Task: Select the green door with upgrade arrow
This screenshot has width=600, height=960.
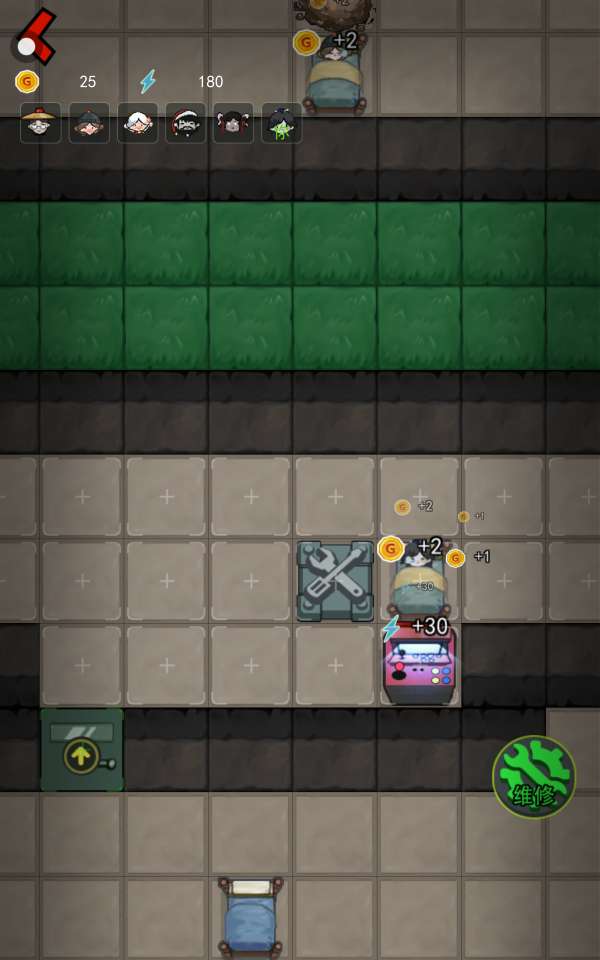Action: coord(81,750)
